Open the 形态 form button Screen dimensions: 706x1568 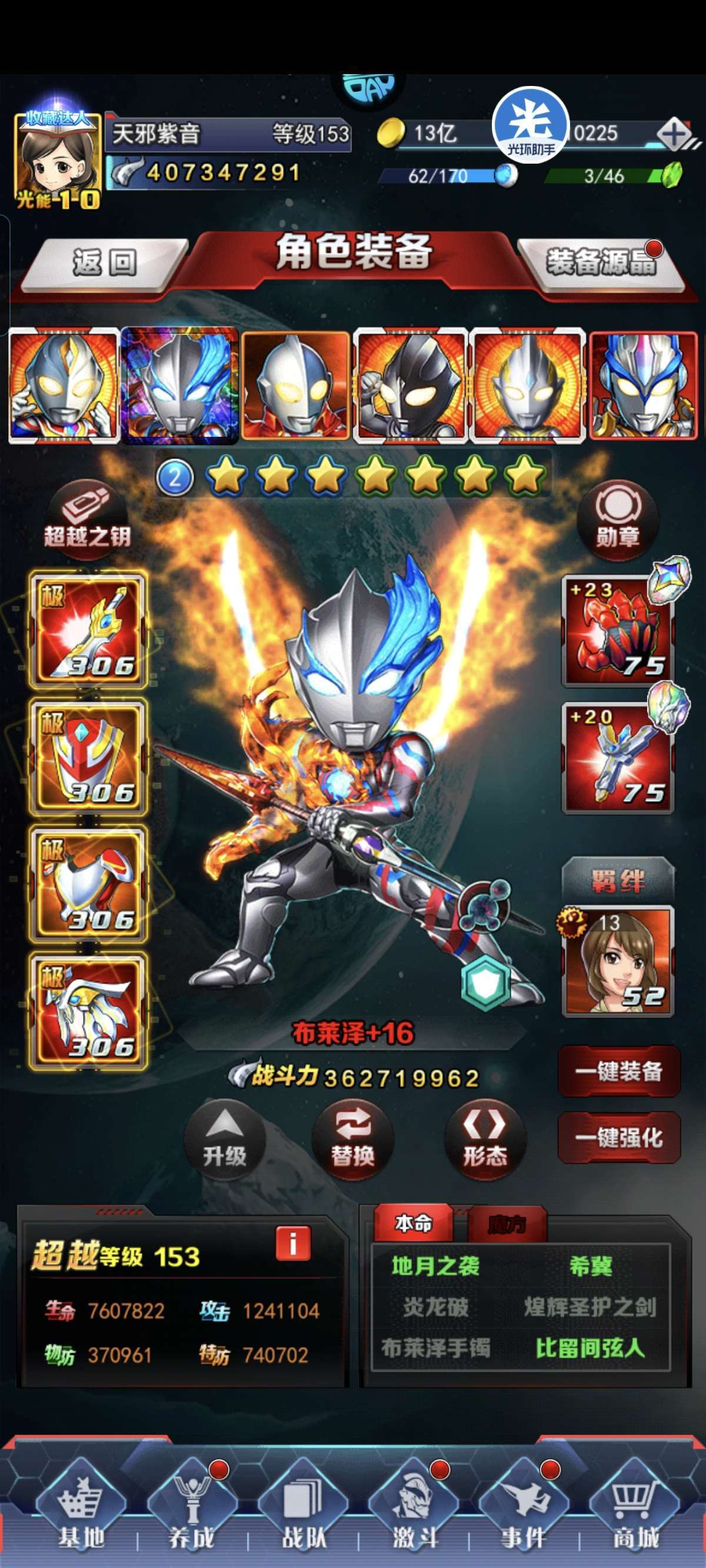click(485, 1140)
